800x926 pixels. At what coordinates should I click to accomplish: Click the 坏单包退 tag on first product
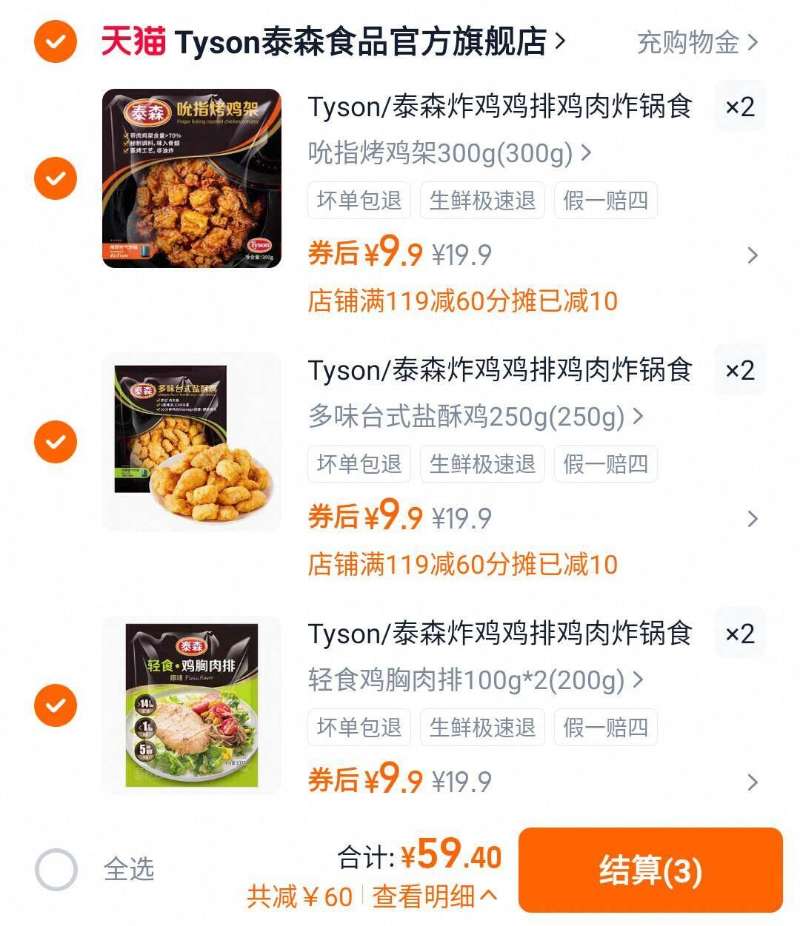pos(358,199)
